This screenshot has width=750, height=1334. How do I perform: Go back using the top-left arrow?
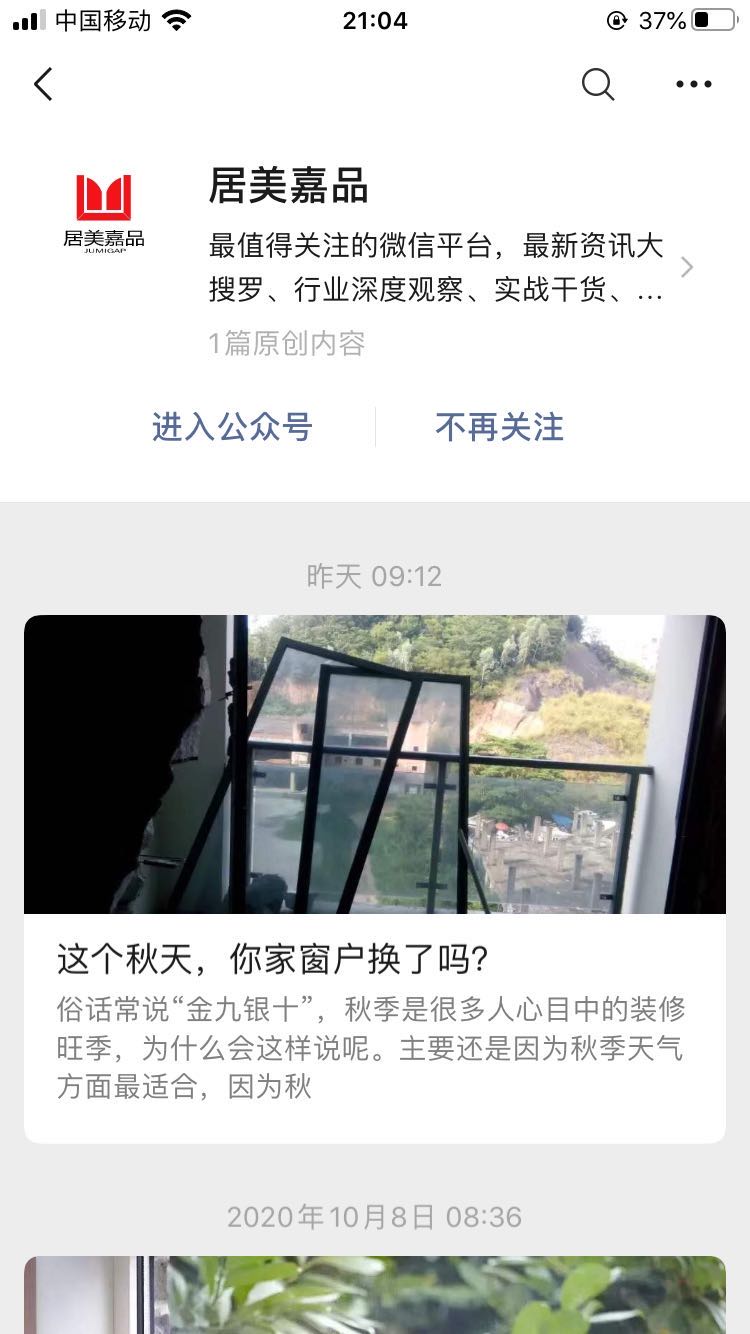click(43, 85)
